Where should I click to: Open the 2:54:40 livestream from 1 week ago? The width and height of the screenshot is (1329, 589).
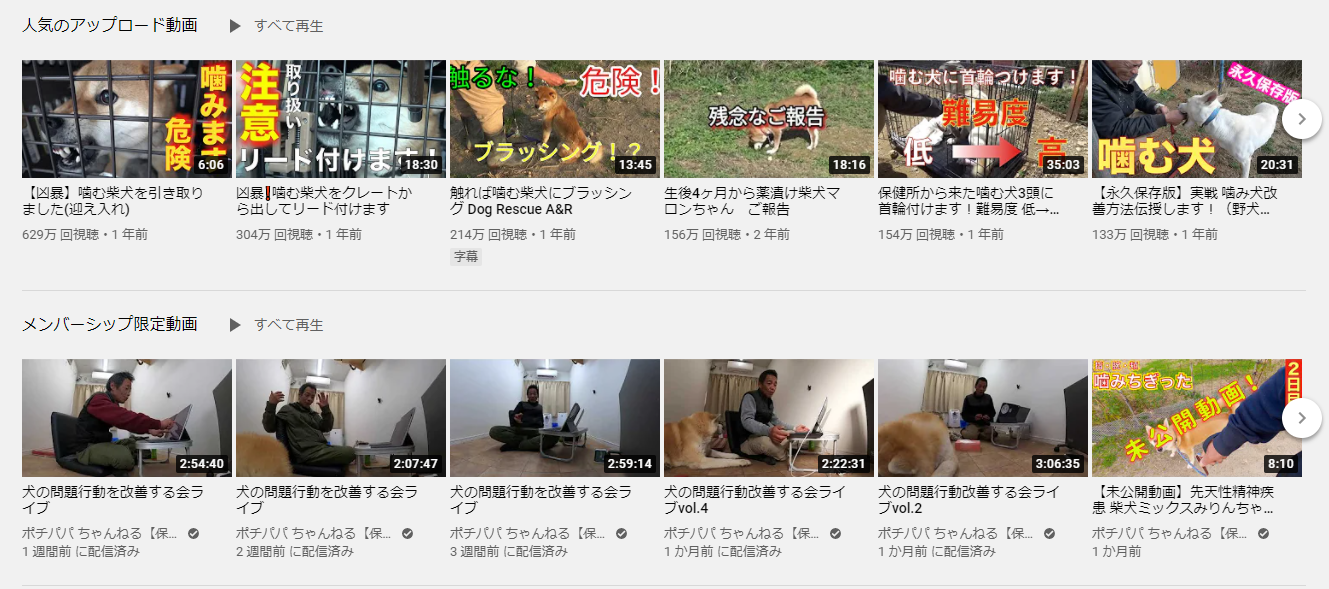pyautogui.click(x=126, y=418)
